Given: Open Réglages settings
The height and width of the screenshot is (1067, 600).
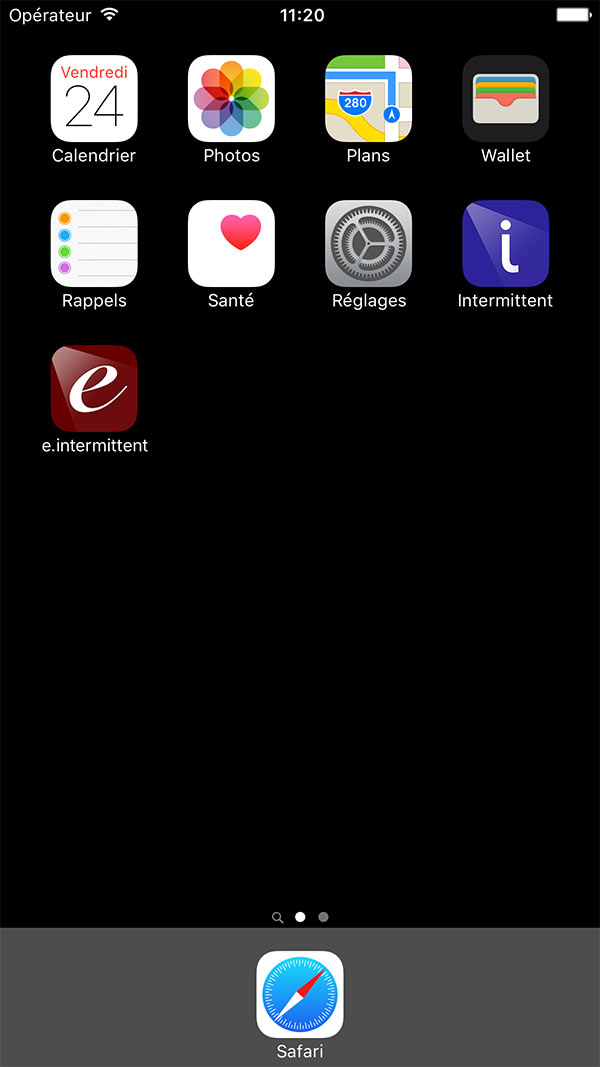Looking at the screenshot, I should click(x=368, y=244).
